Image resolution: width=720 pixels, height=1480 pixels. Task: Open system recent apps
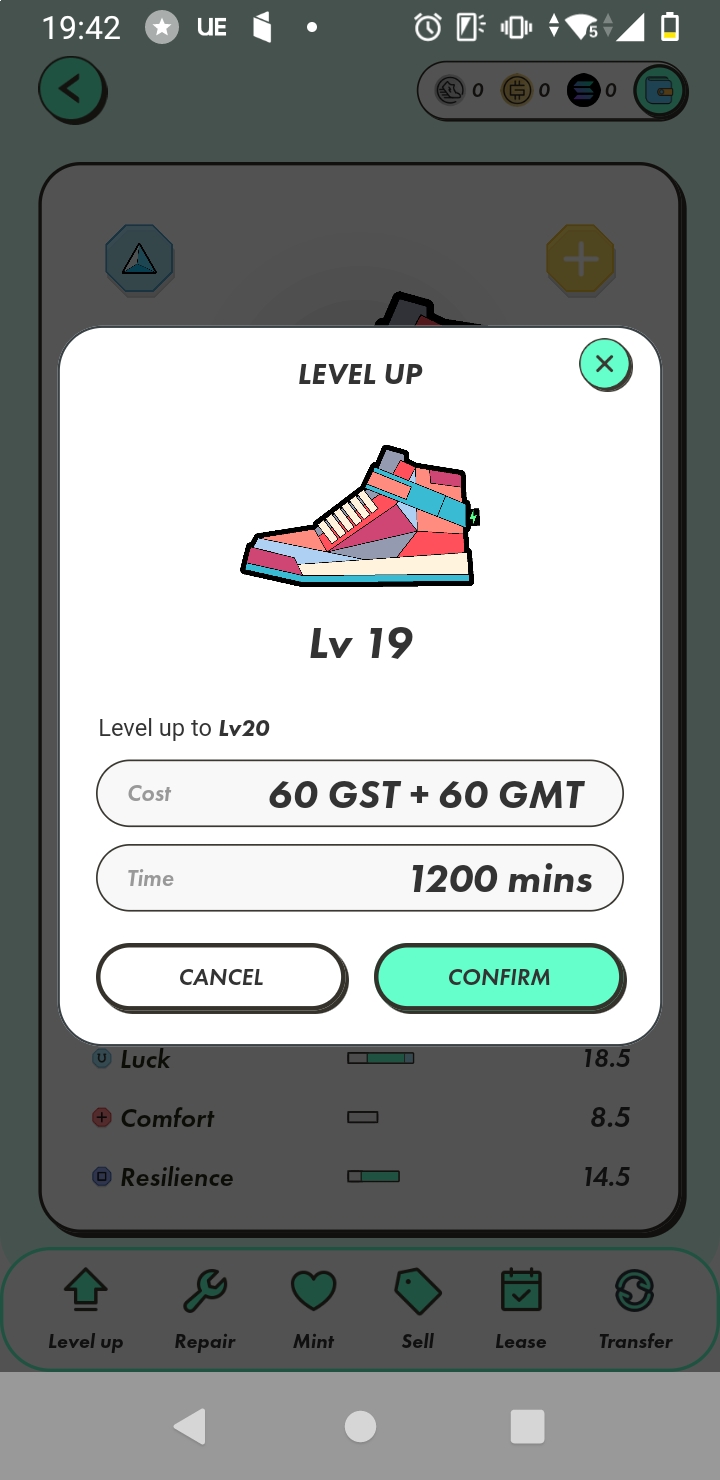(x=527, y=1427)
